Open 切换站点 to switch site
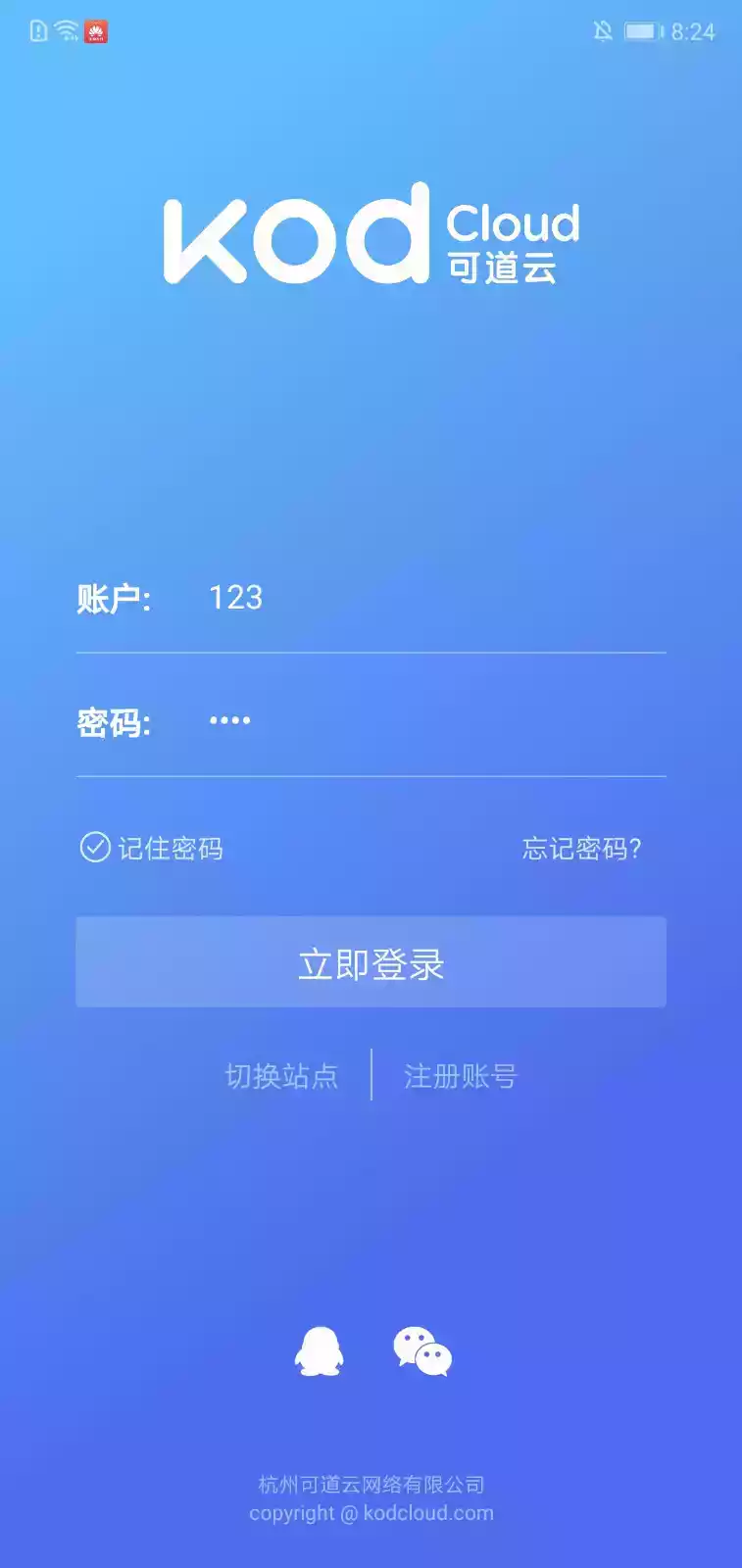The image size is (742, 1568). pos(281,1076)
